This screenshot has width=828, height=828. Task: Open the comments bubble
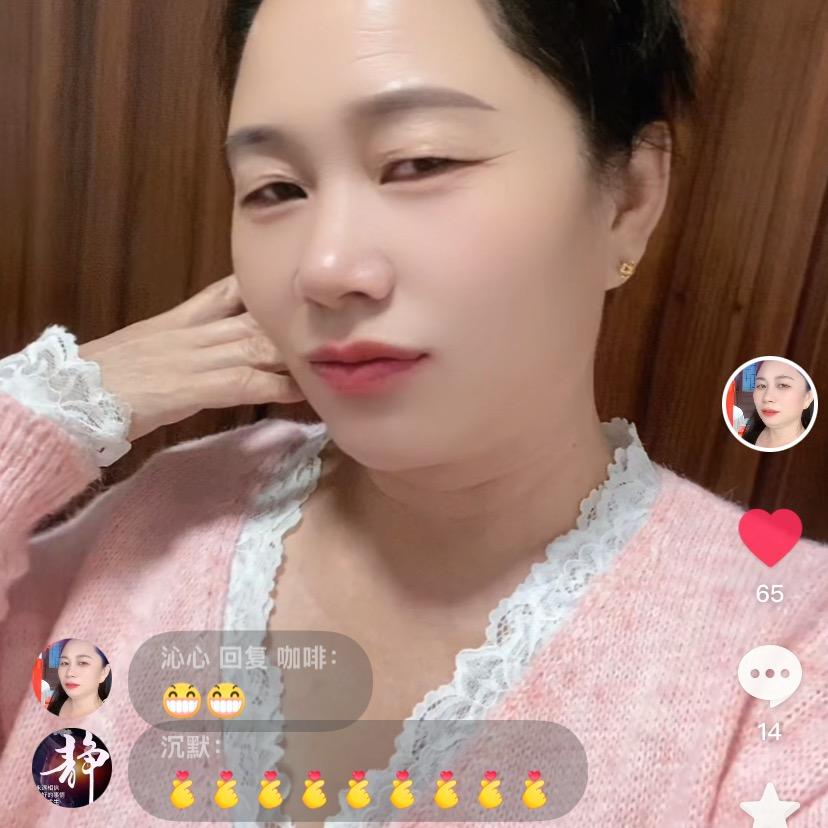click(769, 676)
